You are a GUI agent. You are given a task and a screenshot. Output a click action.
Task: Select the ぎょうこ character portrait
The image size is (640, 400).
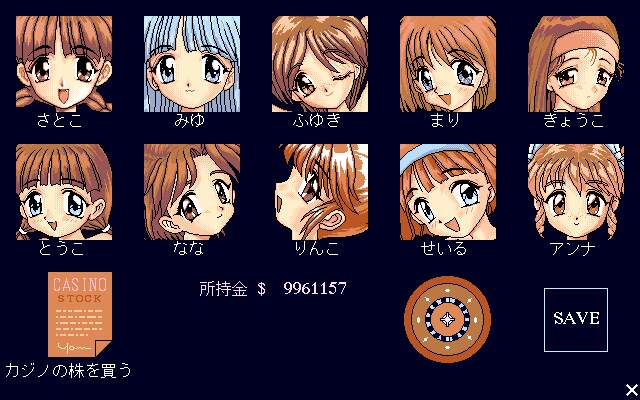pos(576,64)
